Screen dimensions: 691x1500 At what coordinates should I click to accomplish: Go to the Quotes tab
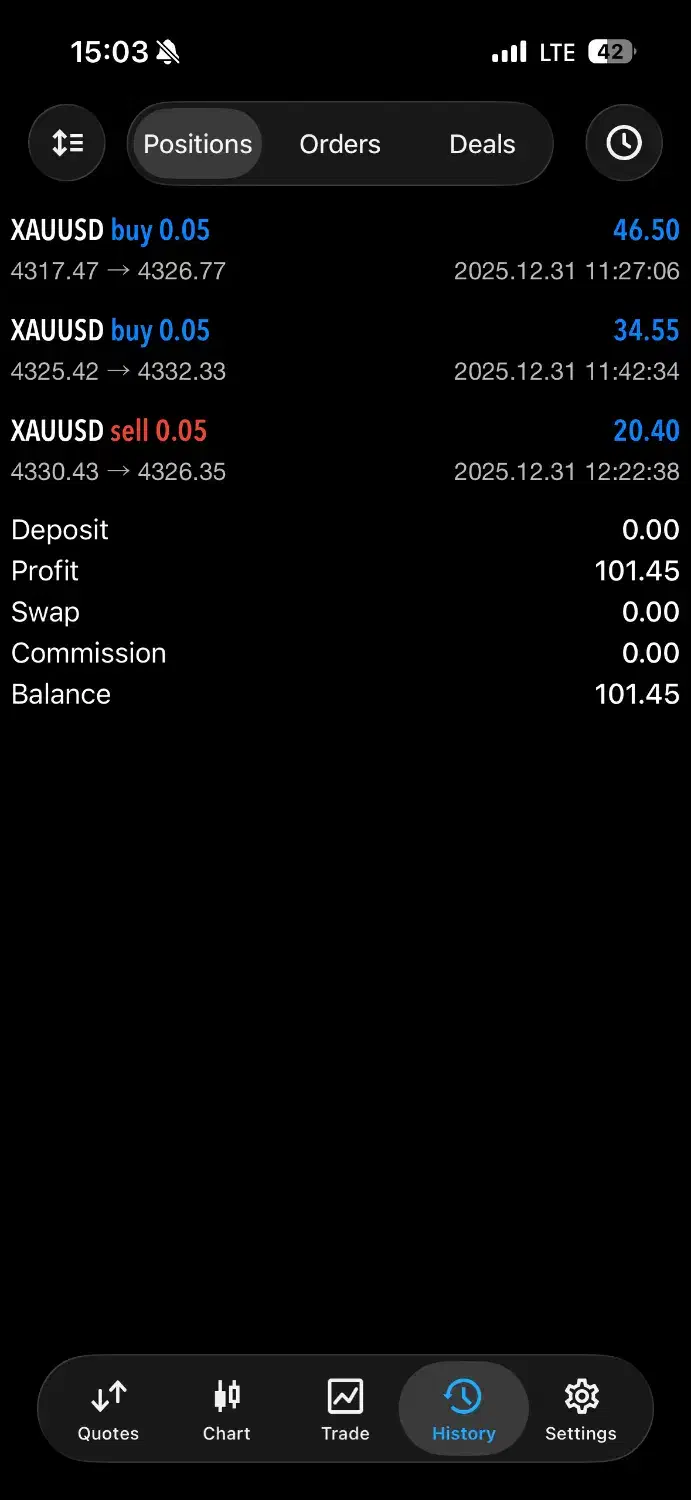108,1408
